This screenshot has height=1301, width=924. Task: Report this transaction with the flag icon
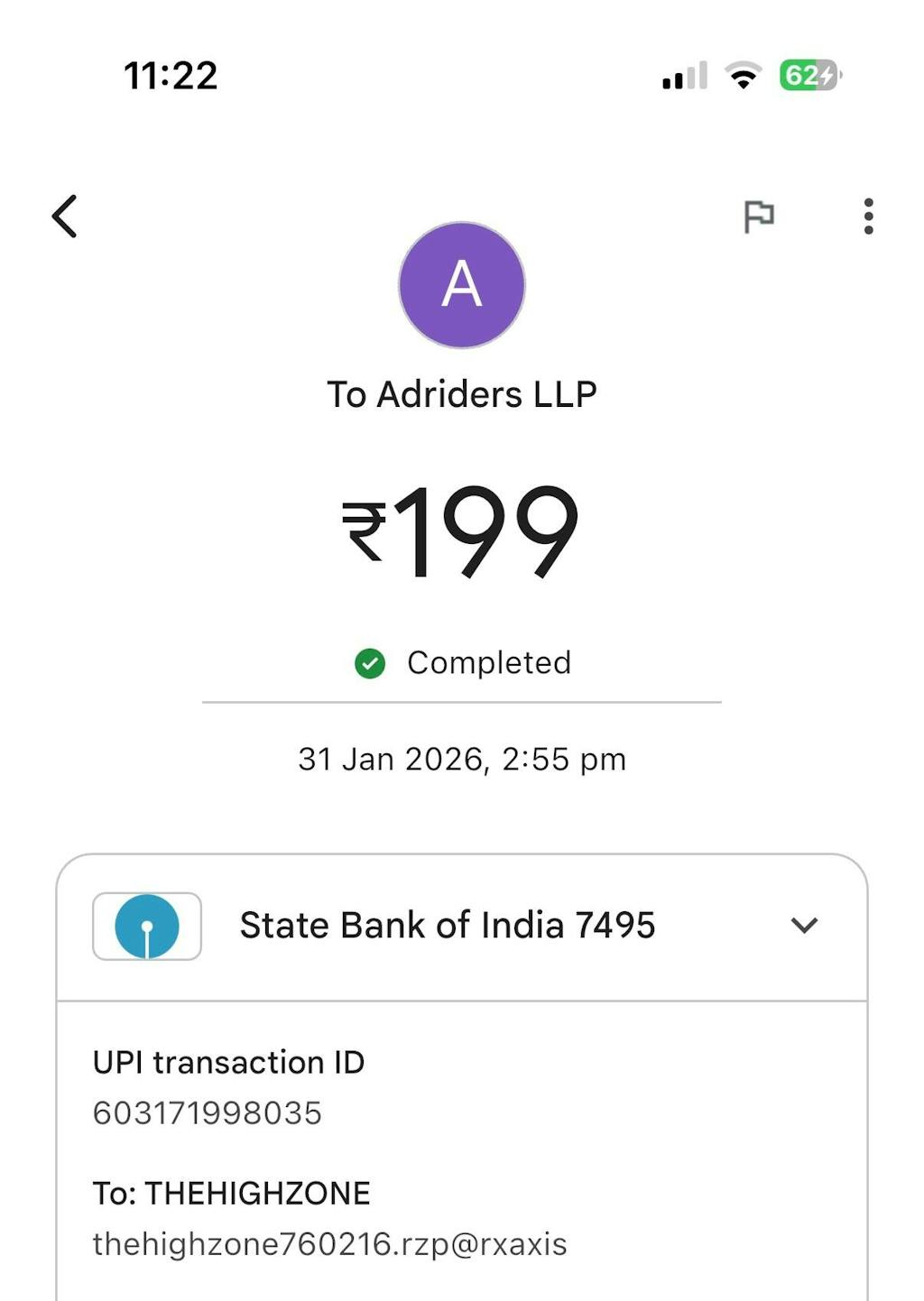758,217
